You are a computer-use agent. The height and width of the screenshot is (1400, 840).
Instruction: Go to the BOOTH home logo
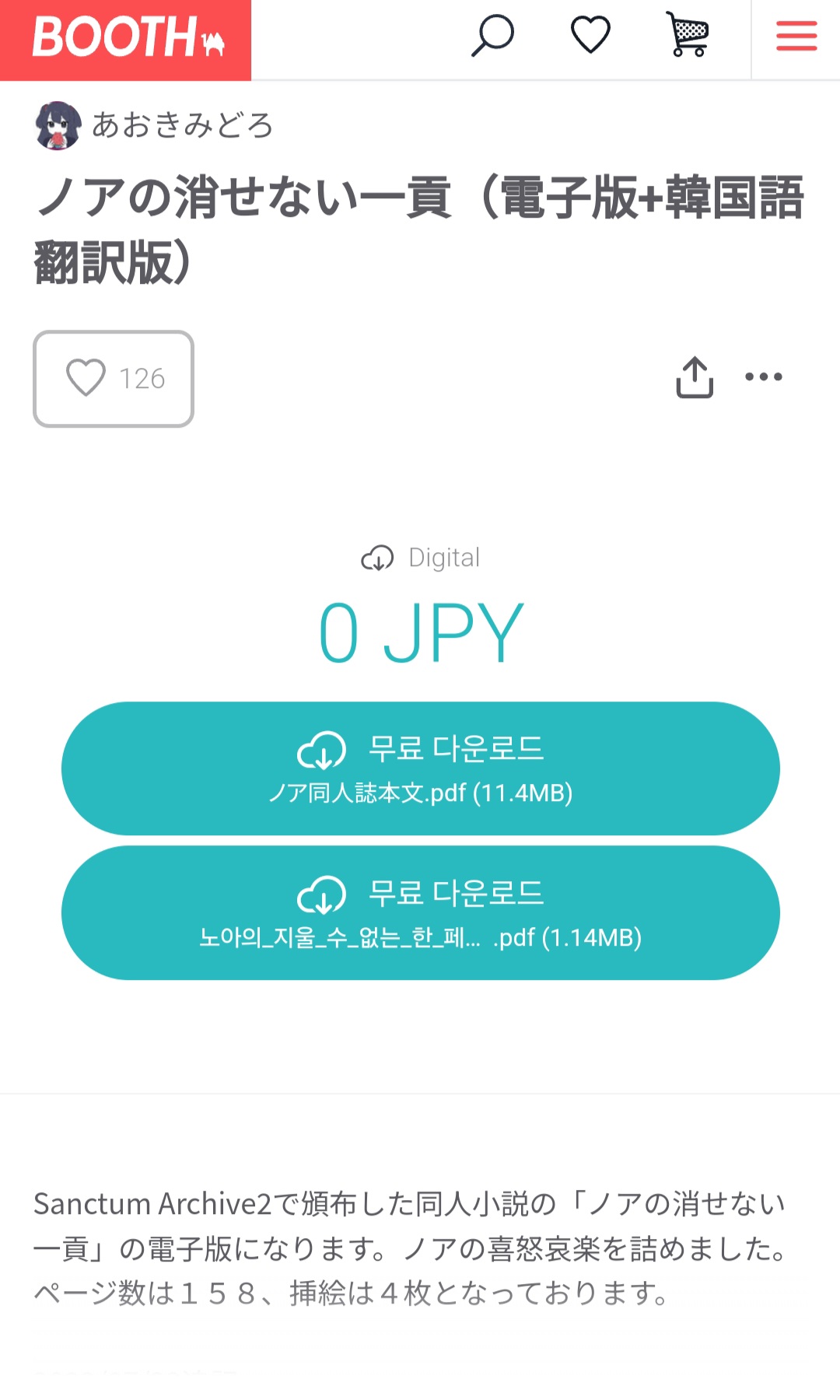pos(126,39)
